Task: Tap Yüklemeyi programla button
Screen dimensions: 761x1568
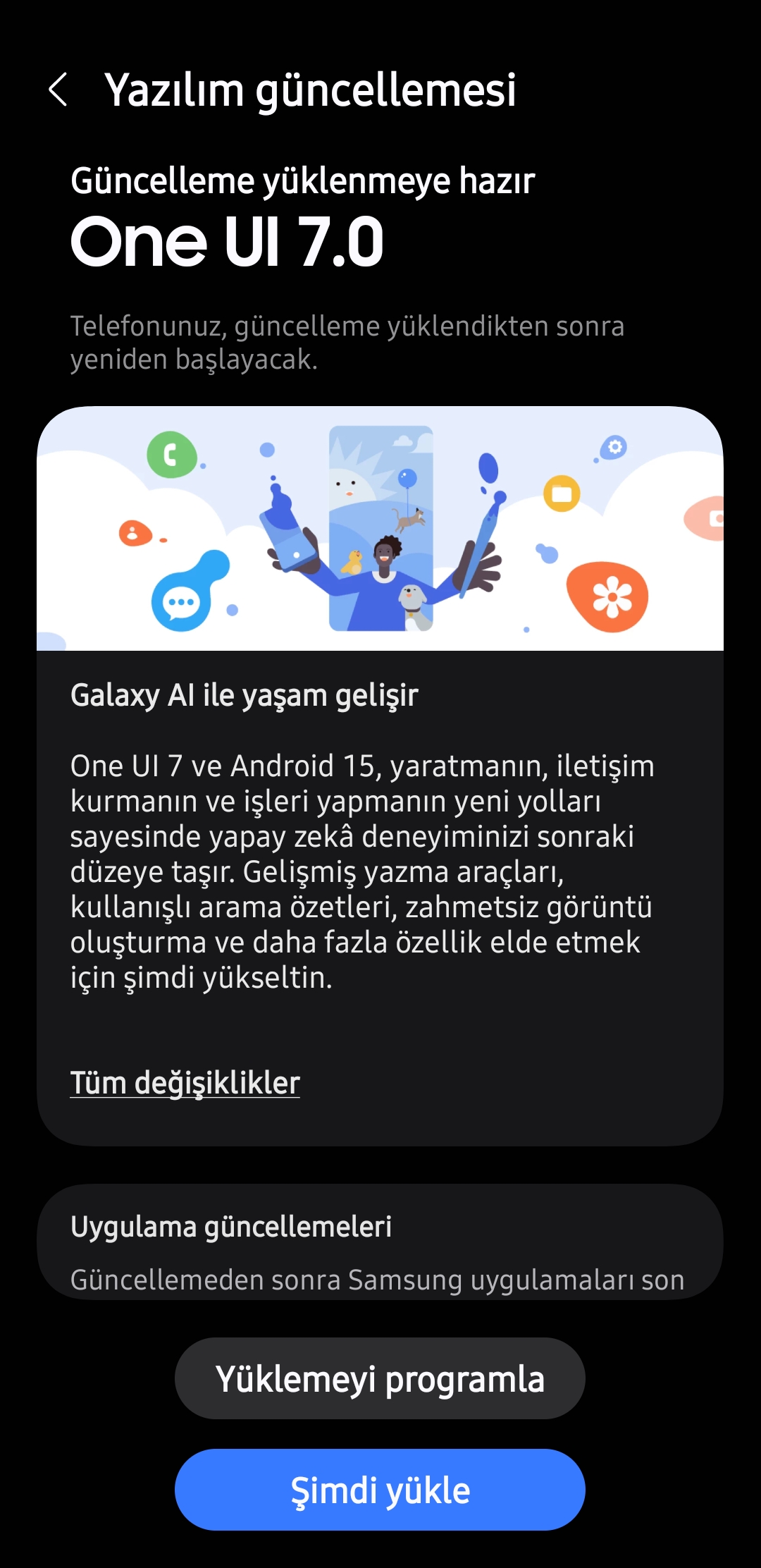Action: [380, 1379]
